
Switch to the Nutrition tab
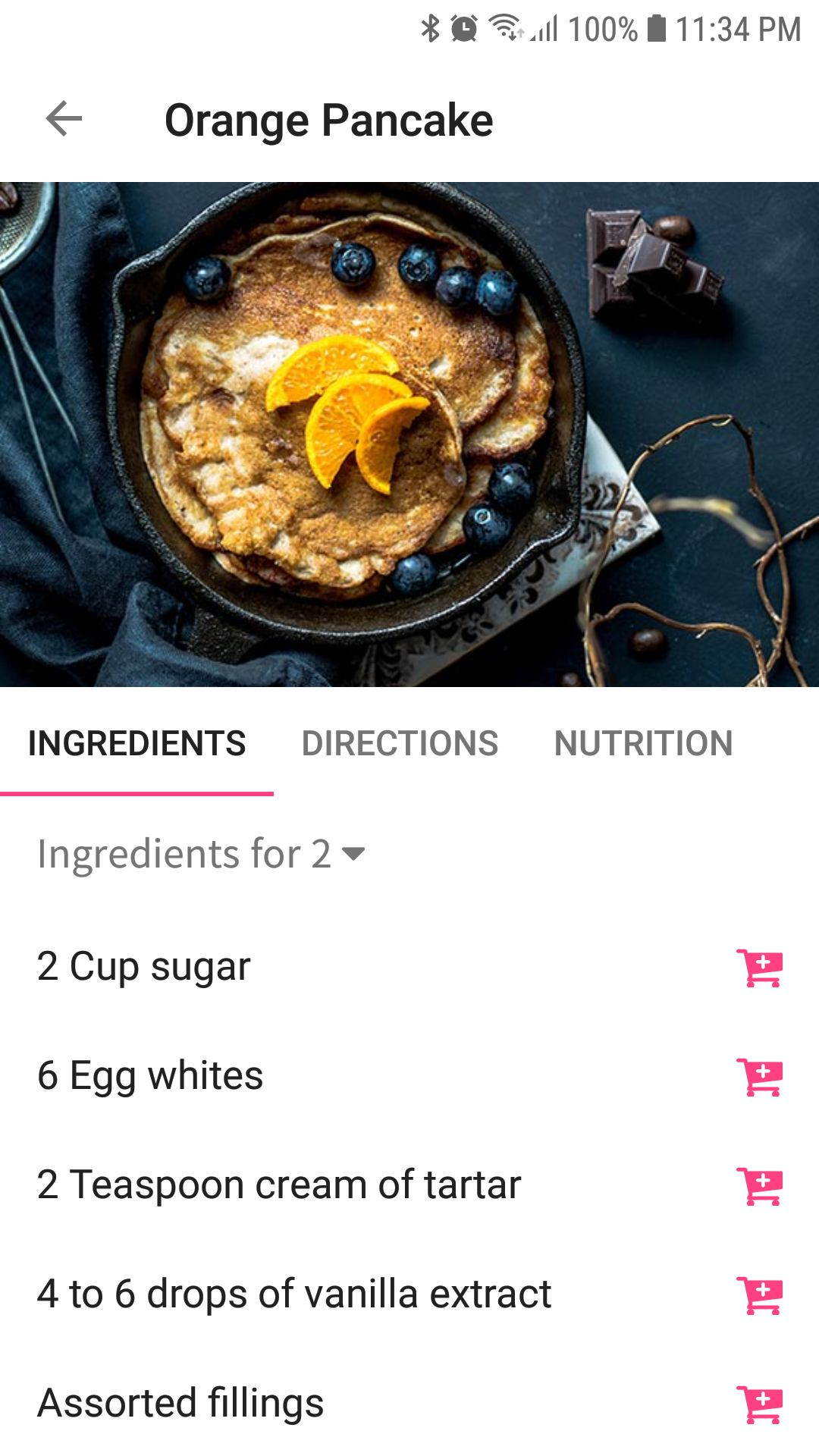click(x=643, y=744)
